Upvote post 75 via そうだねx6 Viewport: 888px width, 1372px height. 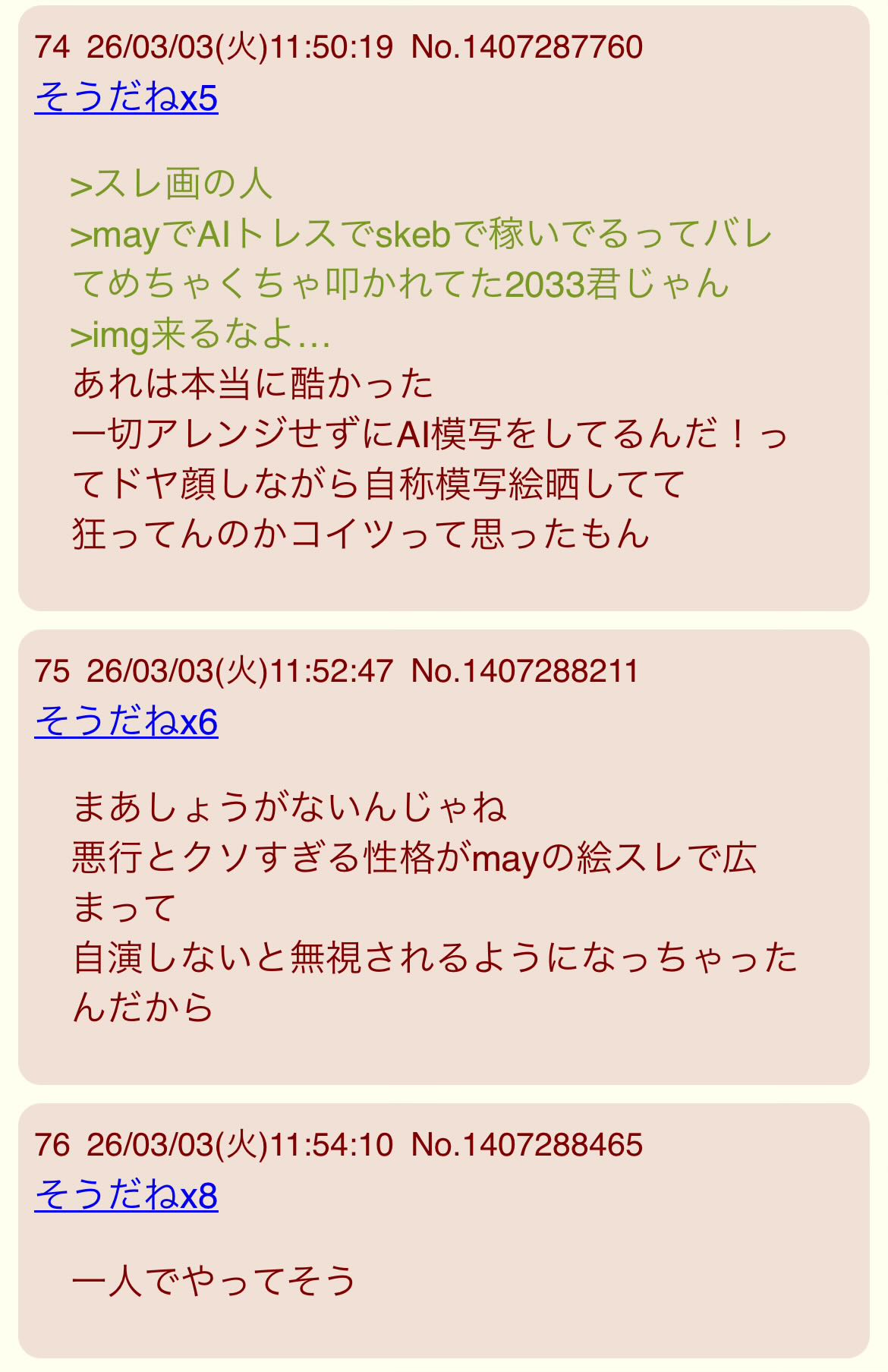coord(126,721)
